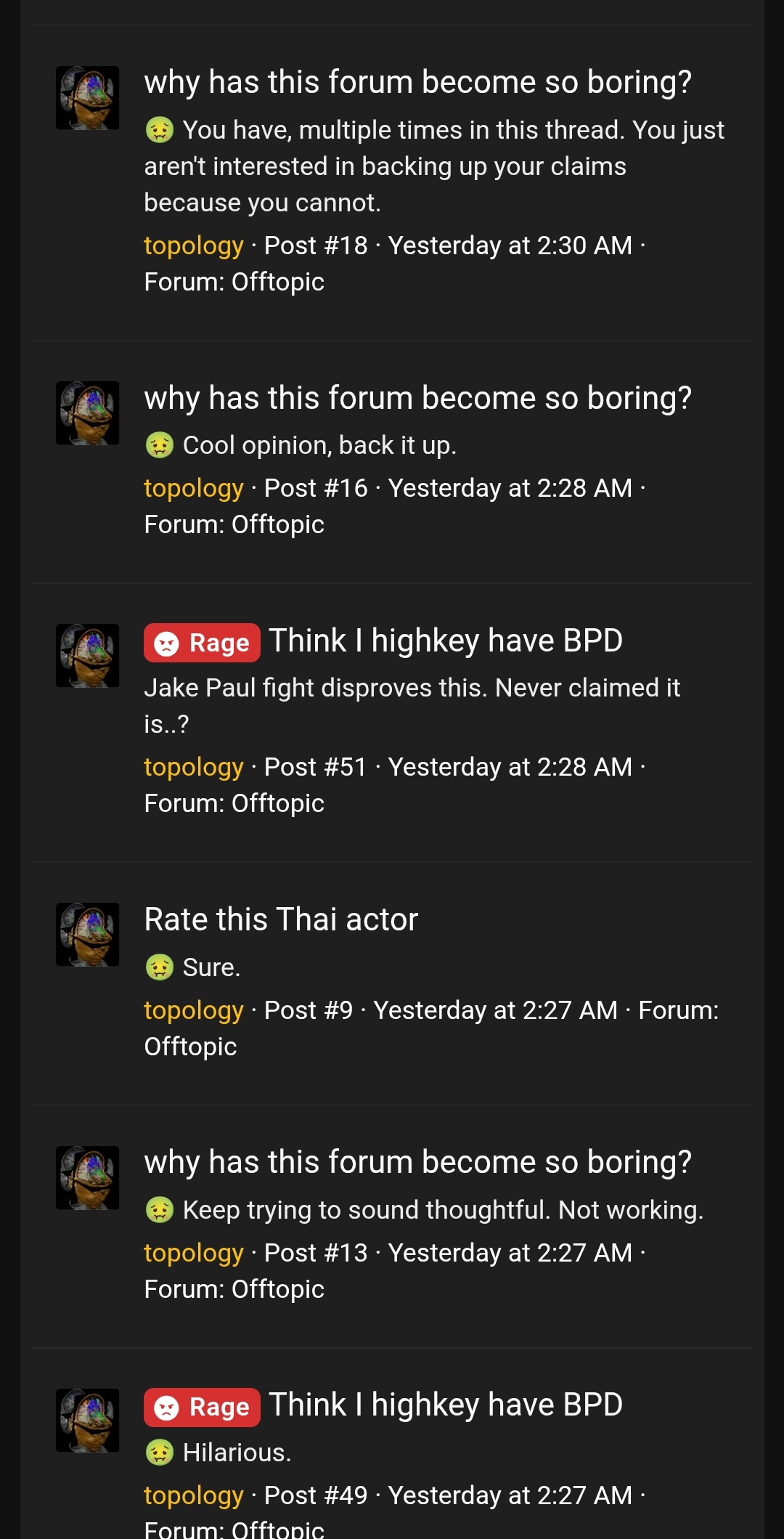This screenshot has width=784, height=1539.
Task: Tap the Rage prefix tag on post #49
Action: [202, 1407]
